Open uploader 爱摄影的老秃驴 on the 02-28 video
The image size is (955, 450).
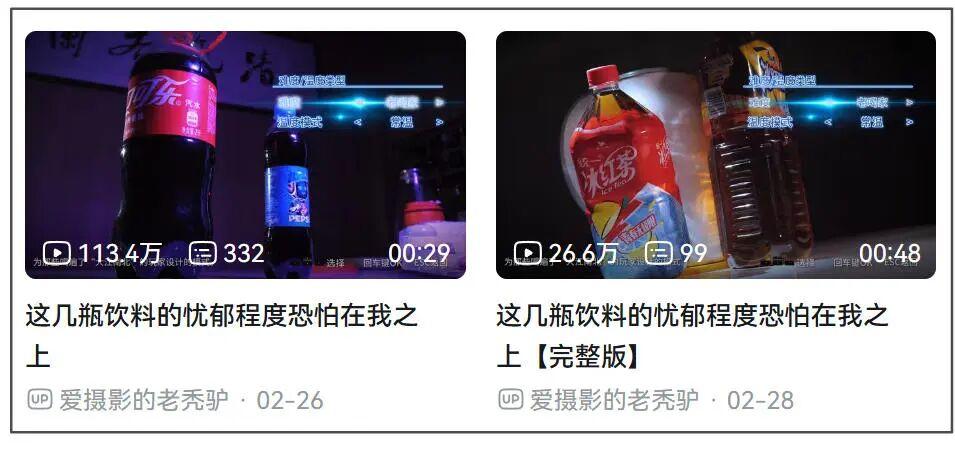(x=613, y=401)
